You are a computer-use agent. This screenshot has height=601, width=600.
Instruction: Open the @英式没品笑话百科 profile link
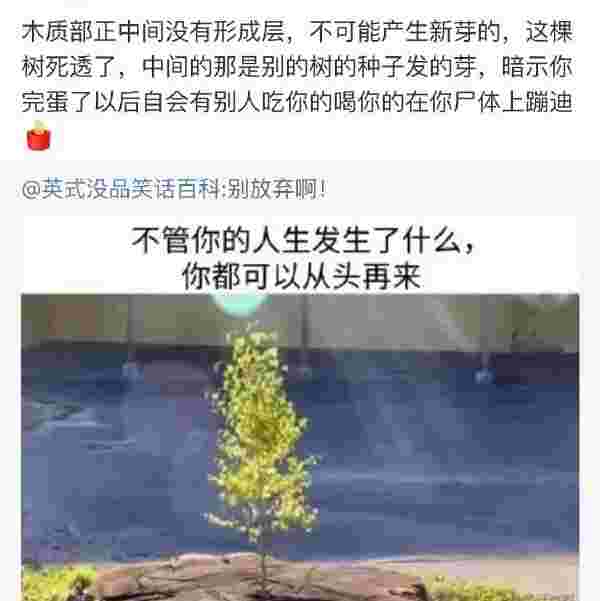108,189
